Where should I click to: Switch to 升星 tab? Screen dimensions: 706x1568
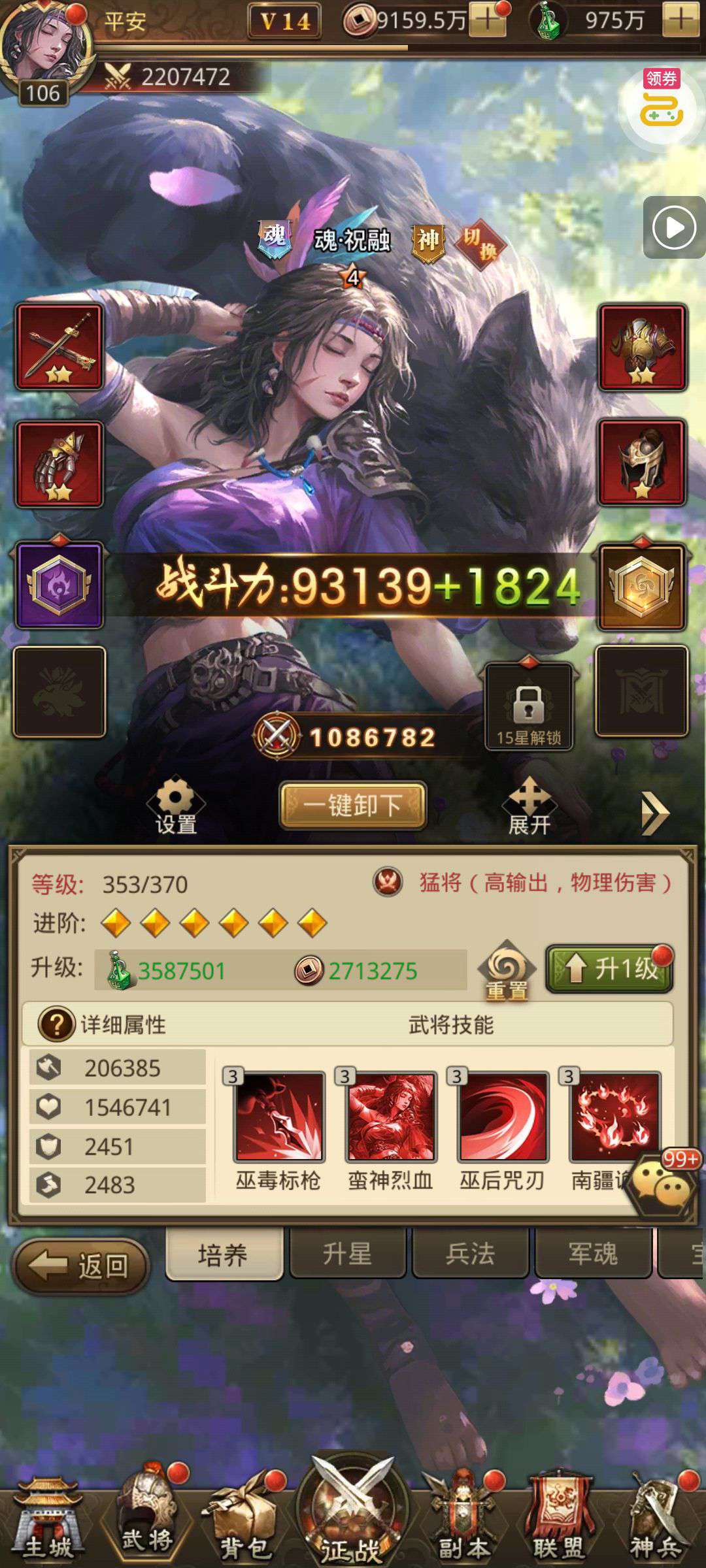click(x=347, y=1254)
